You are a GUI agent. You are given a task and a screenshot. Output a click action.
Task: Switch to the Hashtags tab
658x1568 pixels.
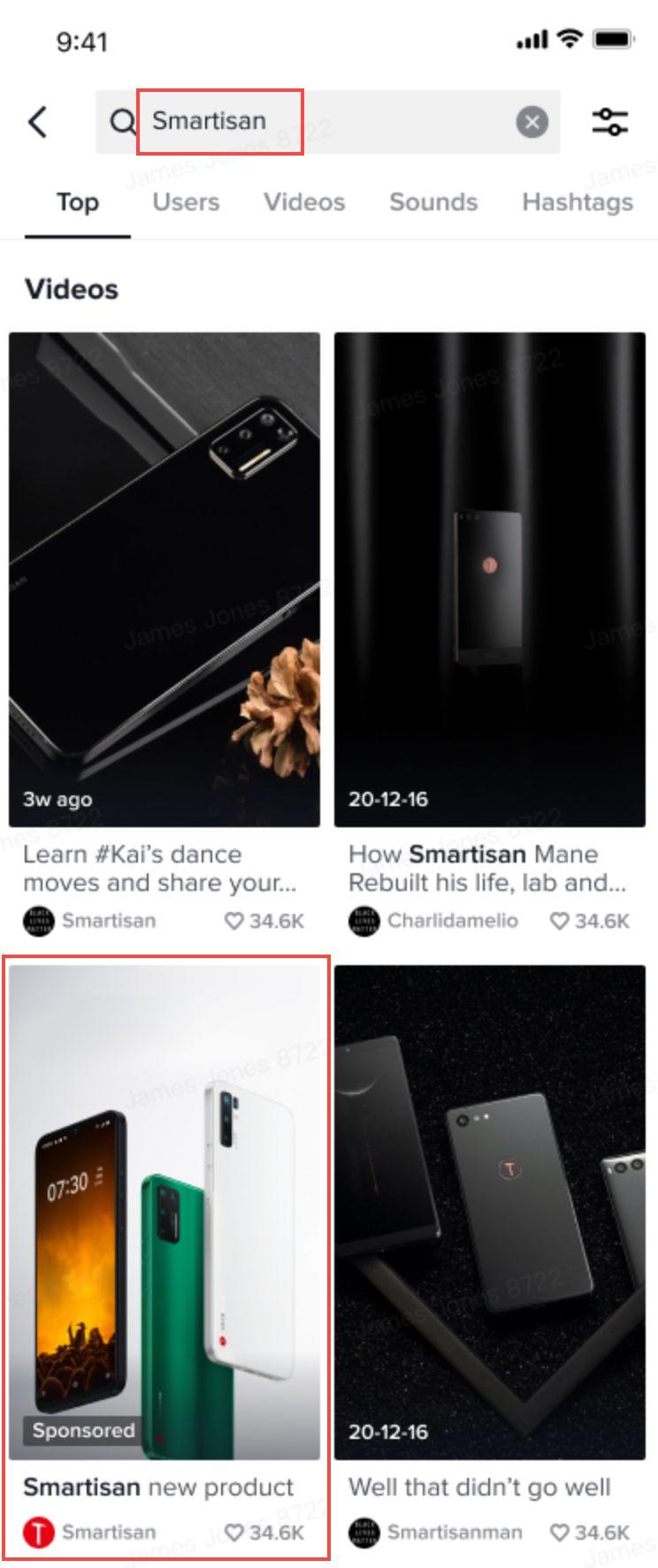578,202
